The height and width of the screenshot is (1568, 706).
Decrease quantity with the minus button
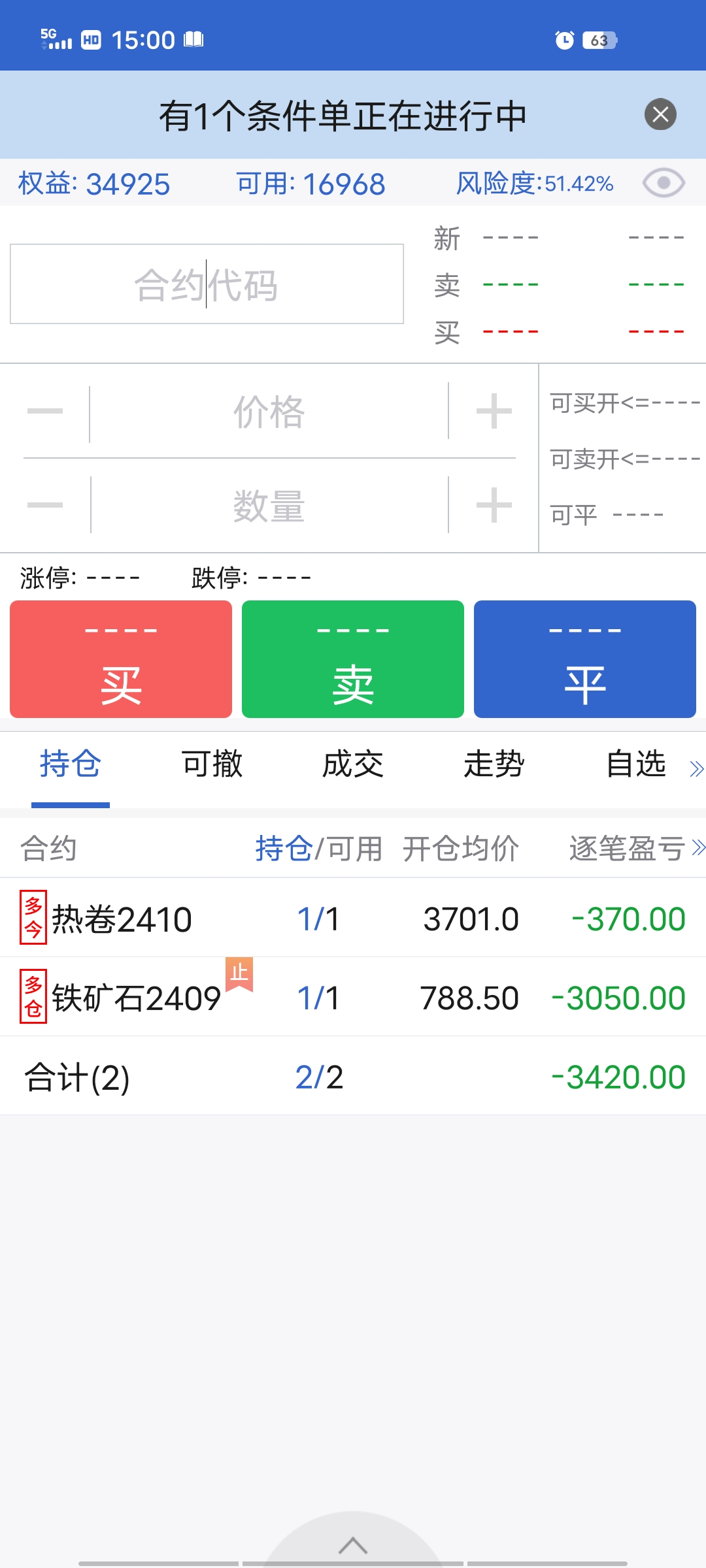(x=45, y=505)
